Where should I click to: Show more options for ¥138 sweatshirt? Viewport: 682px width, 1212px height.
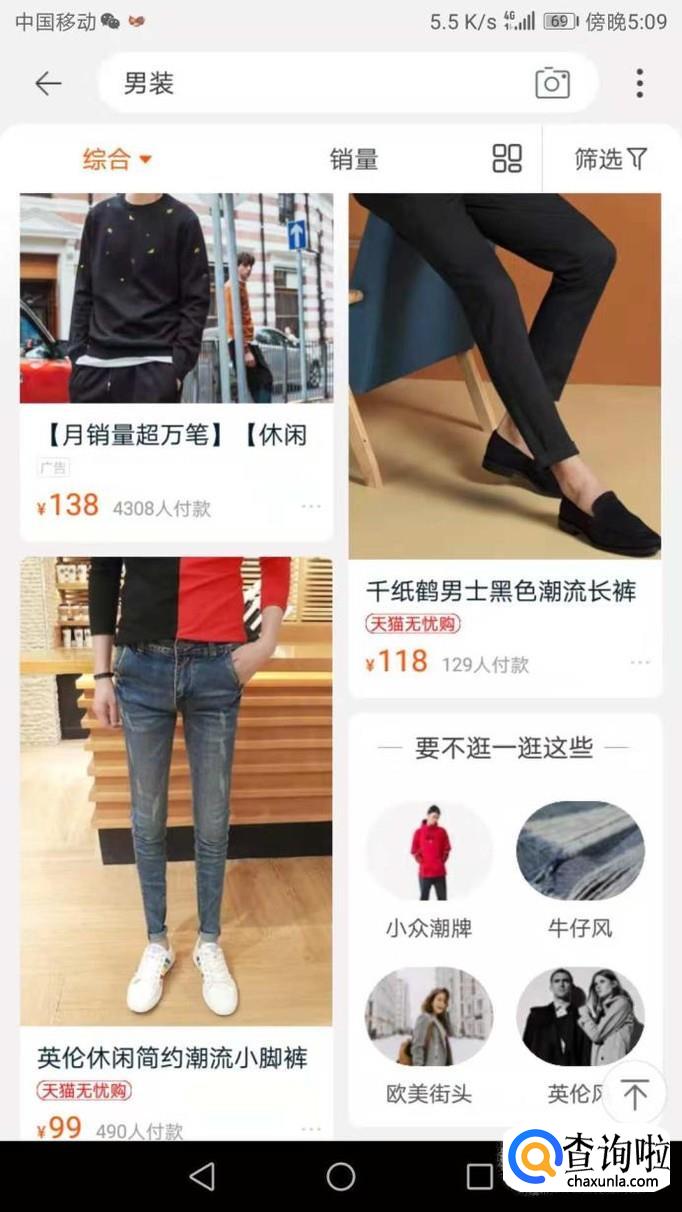click(311, 507)
